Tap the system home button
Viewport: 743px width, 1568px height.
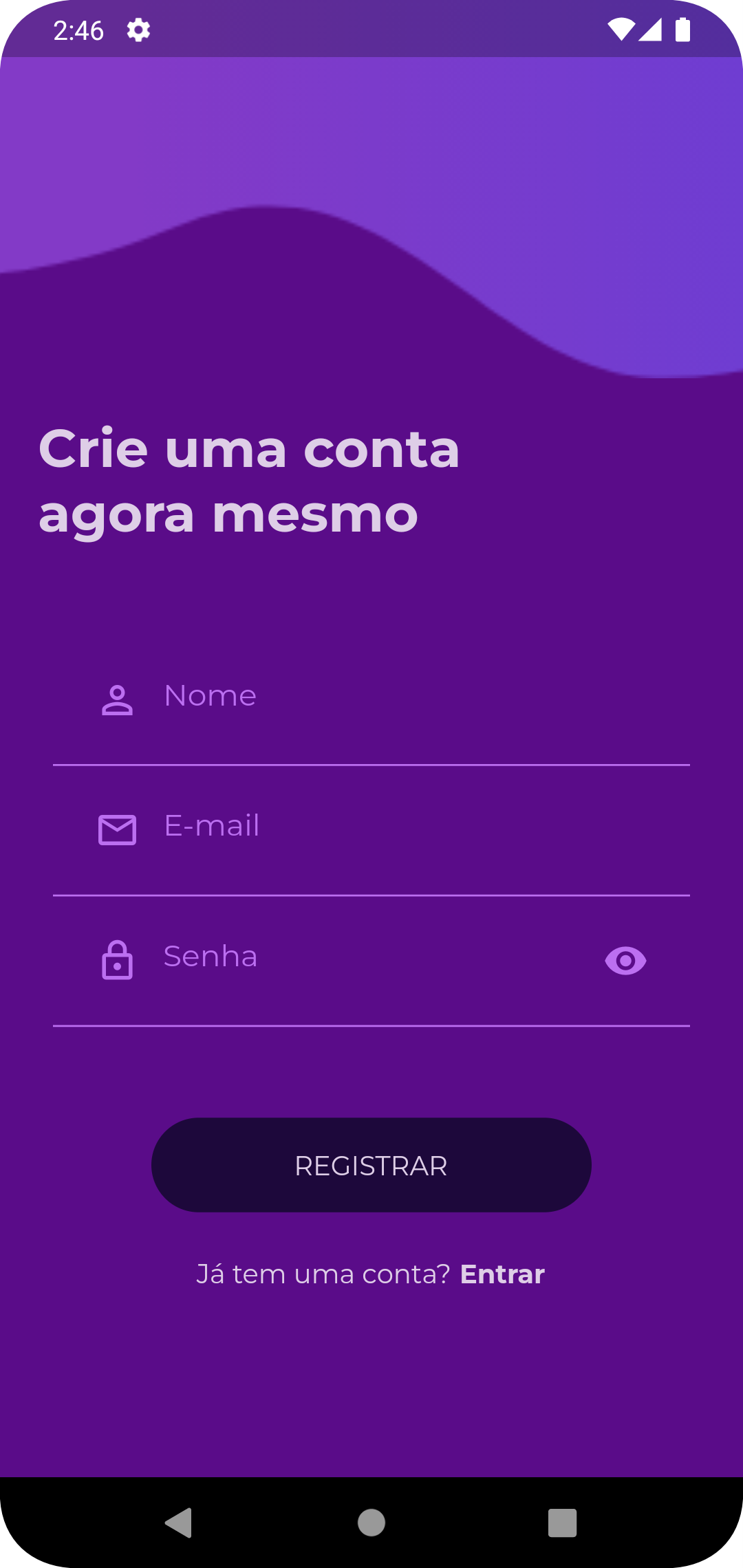(x=371, y=1523)
